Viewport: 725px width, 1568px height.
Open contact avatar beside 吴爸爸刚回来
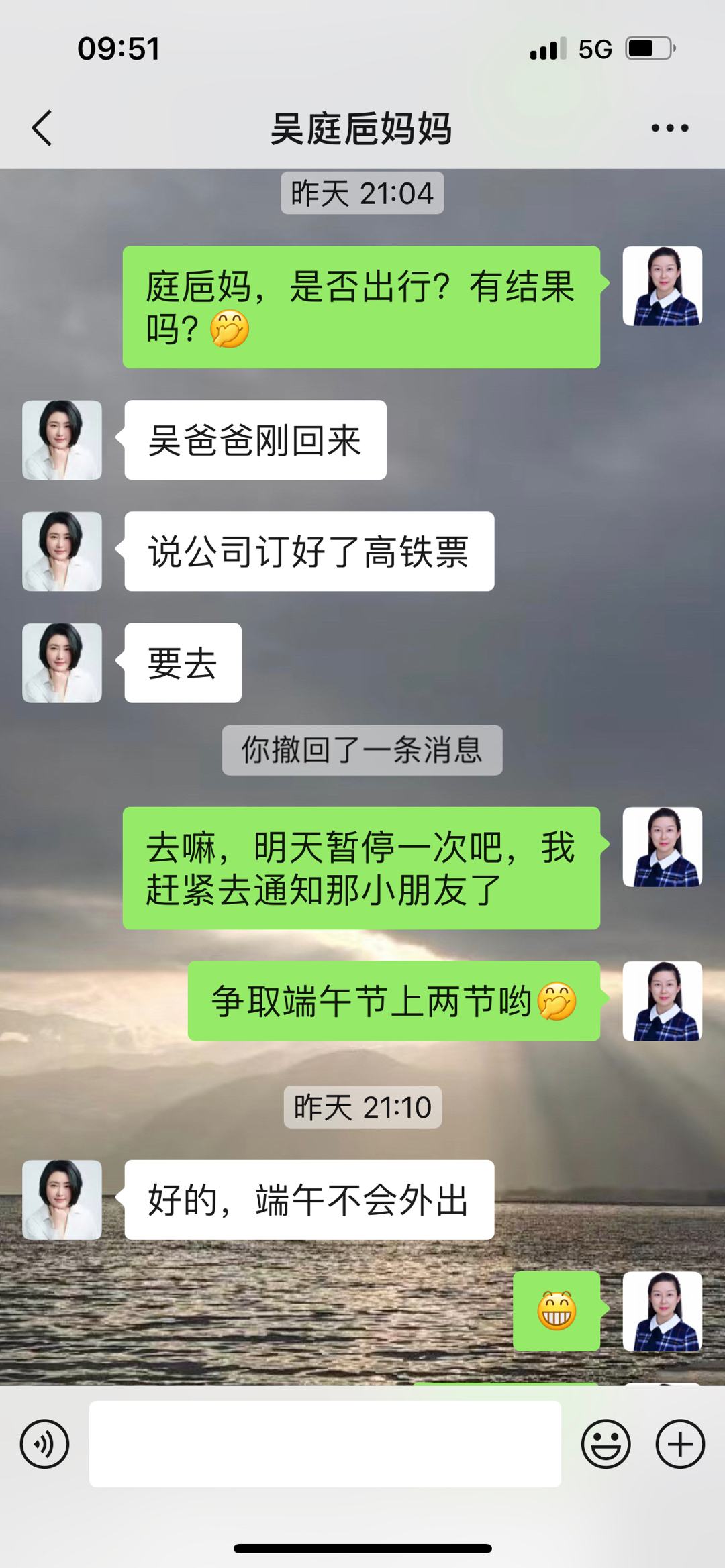tap(62, 440)
